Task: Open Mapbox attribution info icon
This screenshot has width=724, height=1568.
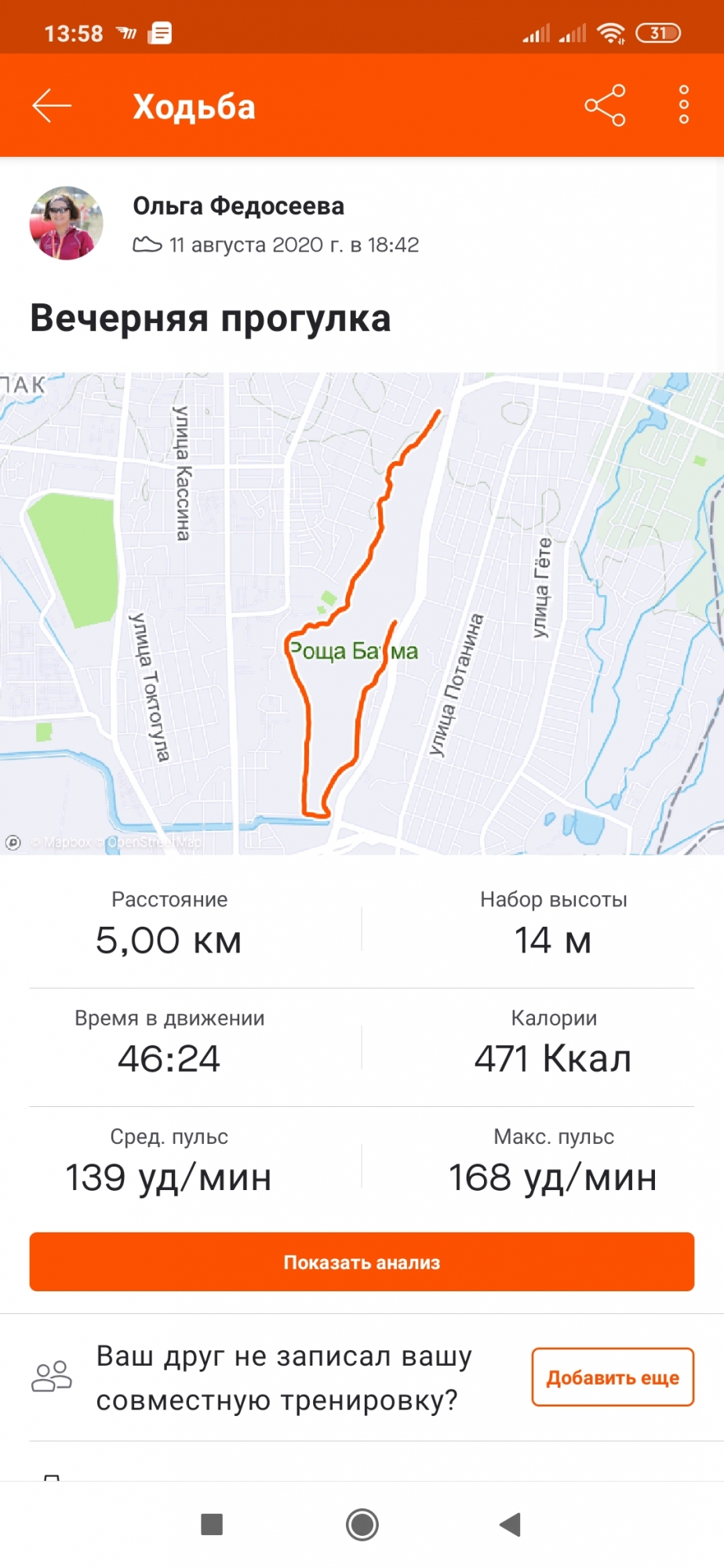Action: pyautogui.click(x=13, y=842)
